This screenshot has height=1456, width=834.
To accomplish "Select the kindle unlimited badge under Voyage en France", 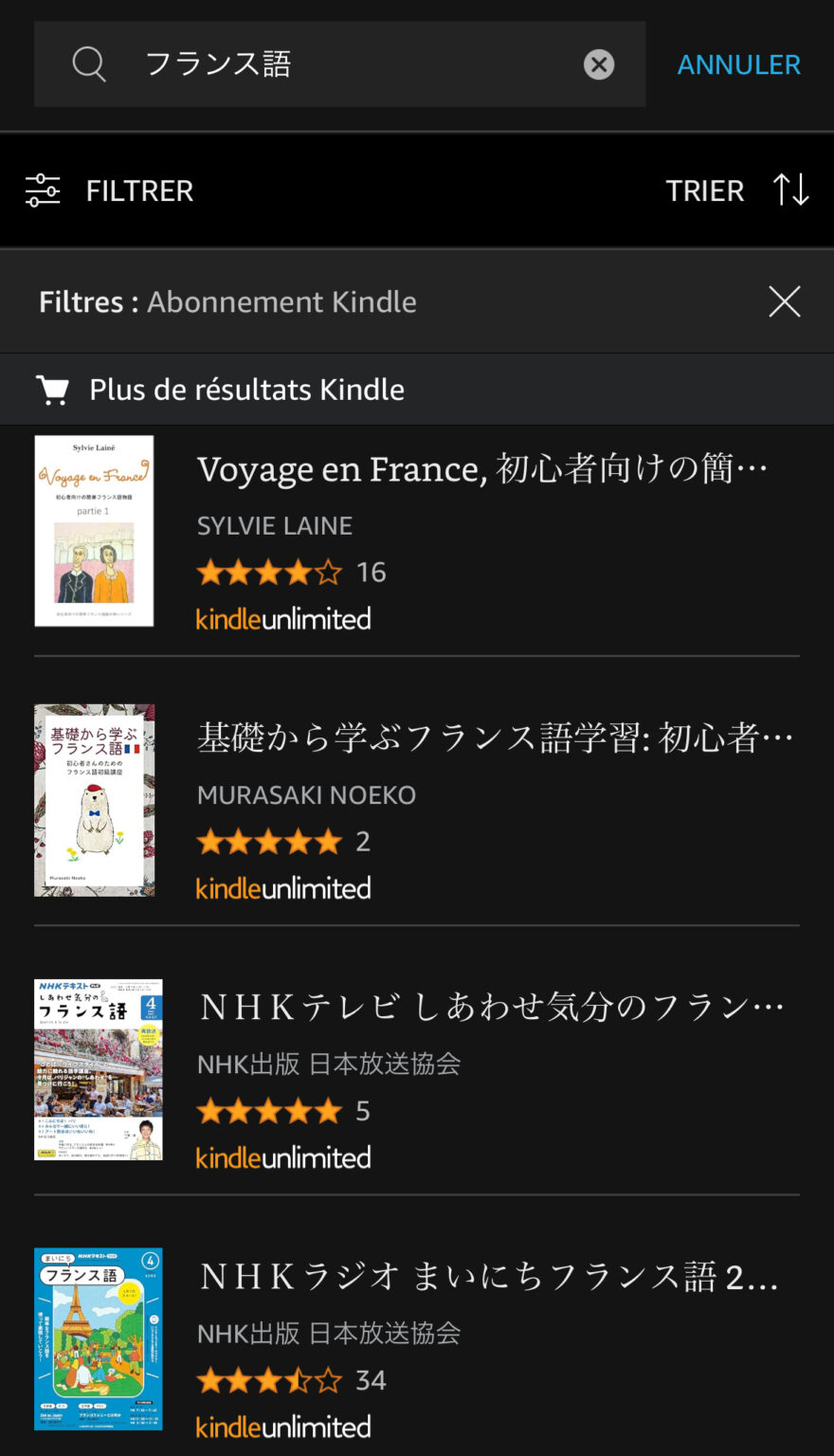I will pos(282,618).
